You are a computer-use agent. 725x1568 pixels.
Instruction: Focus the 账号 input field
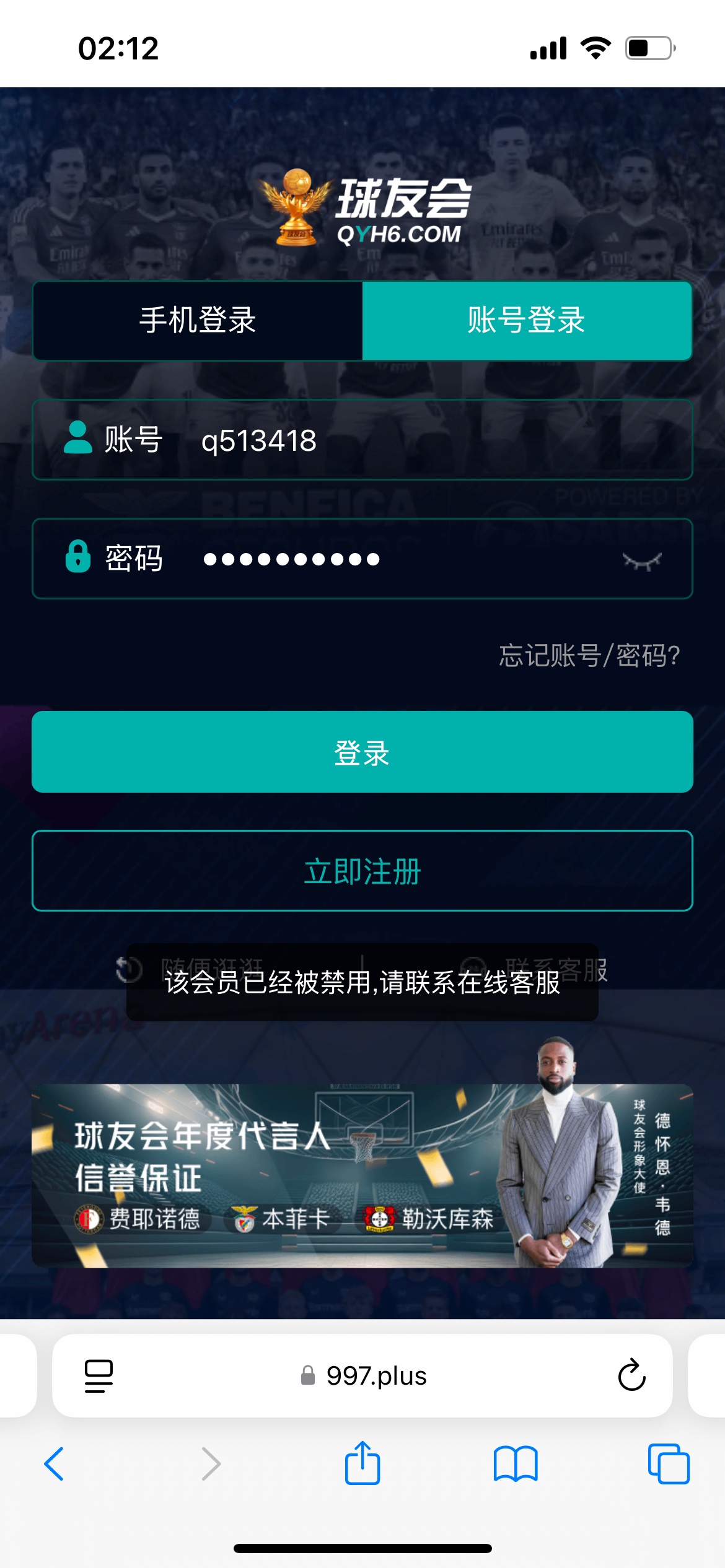tap(434, 440)
